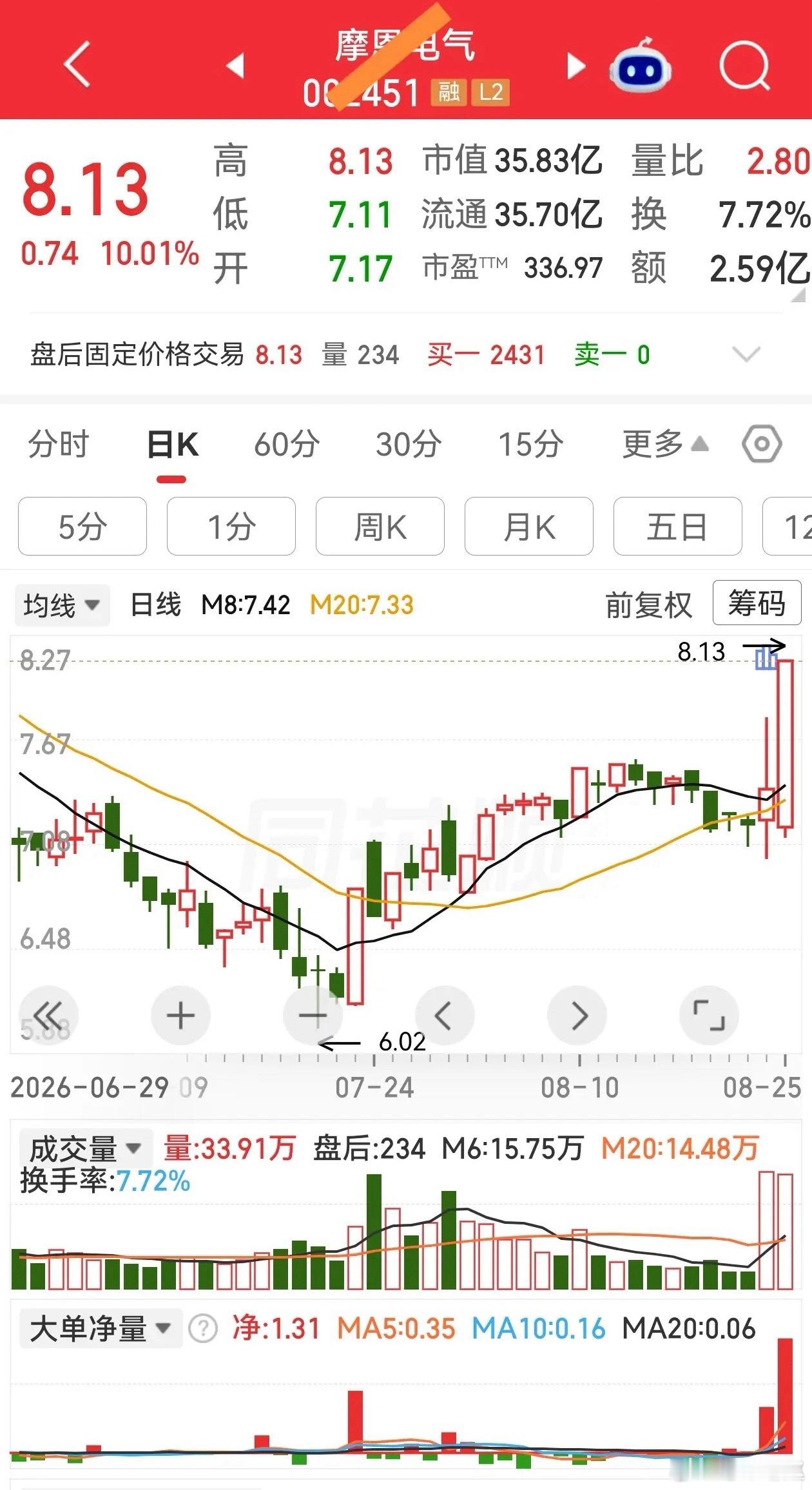This screenshot has width=812, height=1490.
Task: Open the 筹码 chip distribution
Action: [x=757, y=603]
